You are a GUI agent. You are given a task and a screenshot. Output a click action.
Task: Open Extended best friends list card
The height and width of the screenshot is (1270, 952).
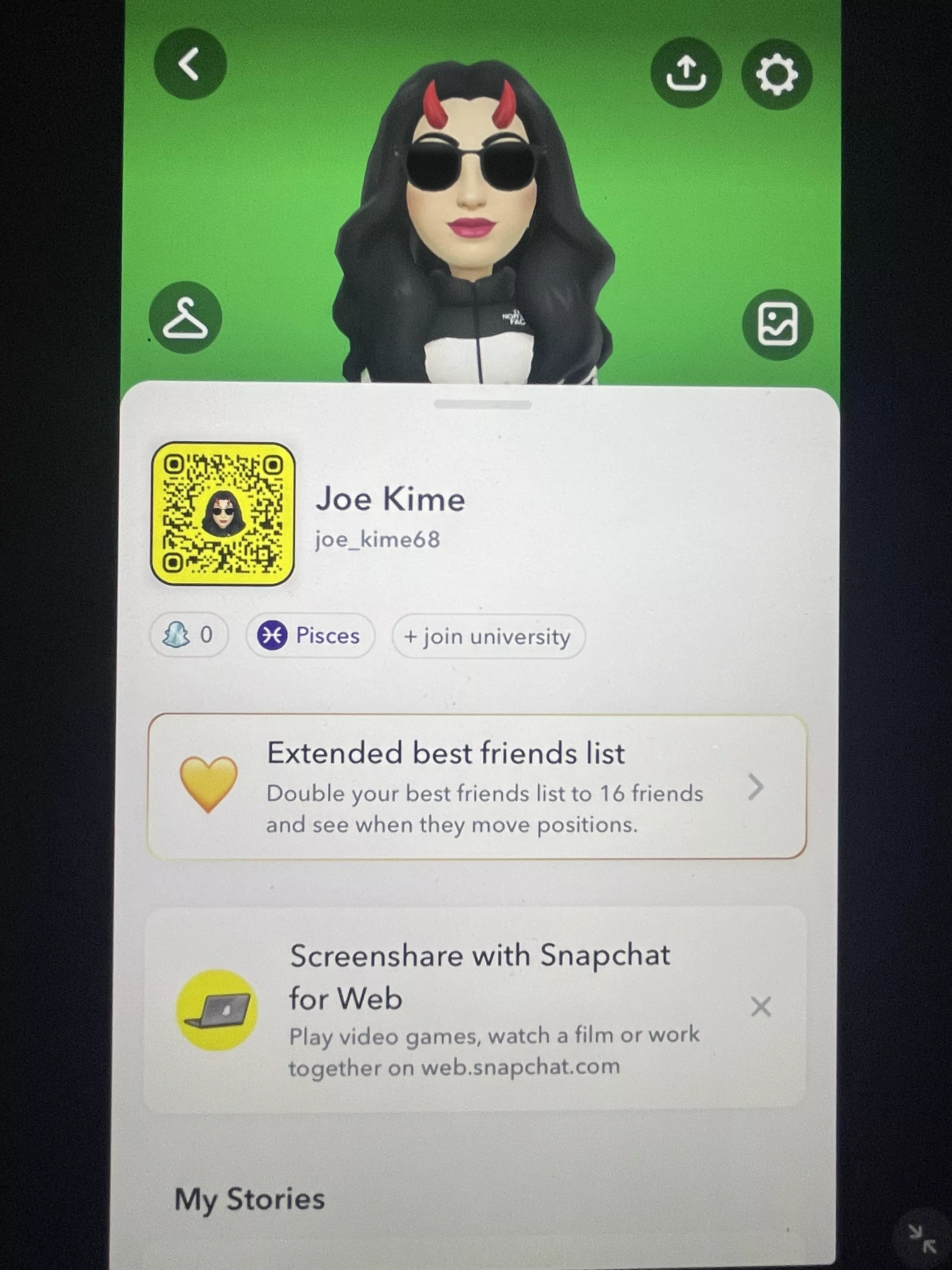click(x=476, y=787)
